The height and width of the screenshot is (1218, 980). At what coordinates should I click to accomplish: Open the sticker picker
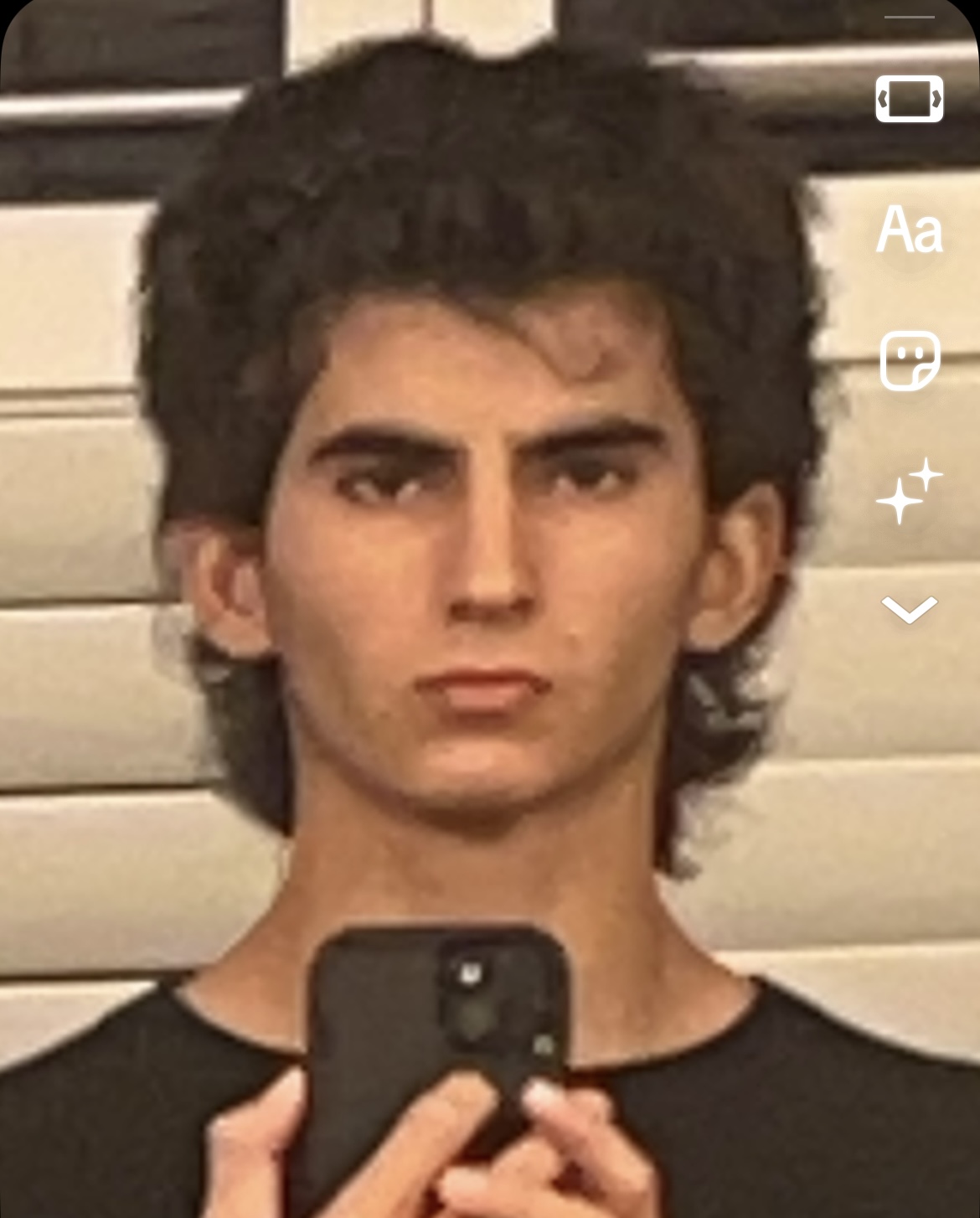click(909, 360)
